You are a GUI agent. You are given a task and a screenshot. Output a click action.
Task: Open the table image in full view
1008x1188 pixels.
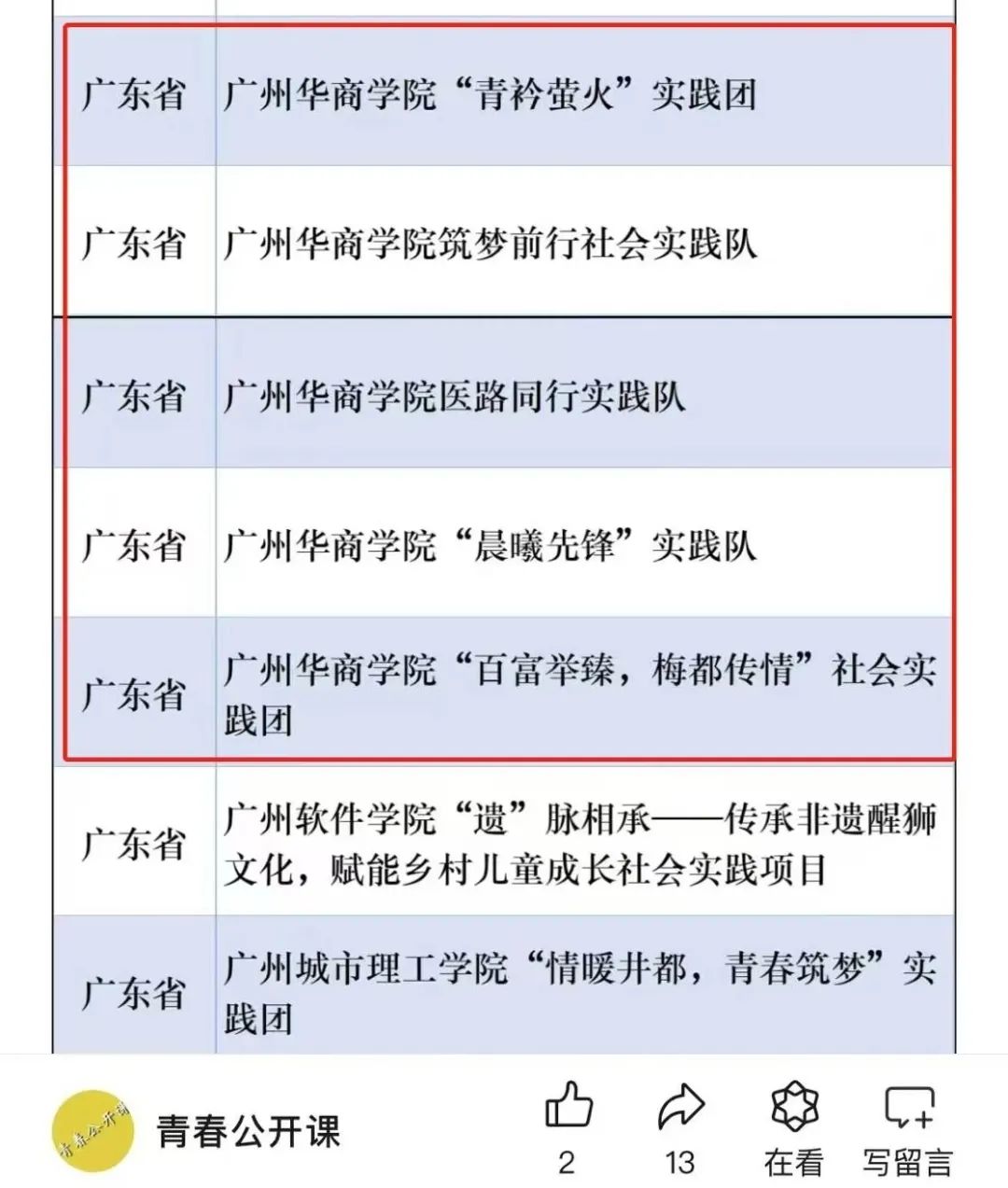click(x=504, y=523)
